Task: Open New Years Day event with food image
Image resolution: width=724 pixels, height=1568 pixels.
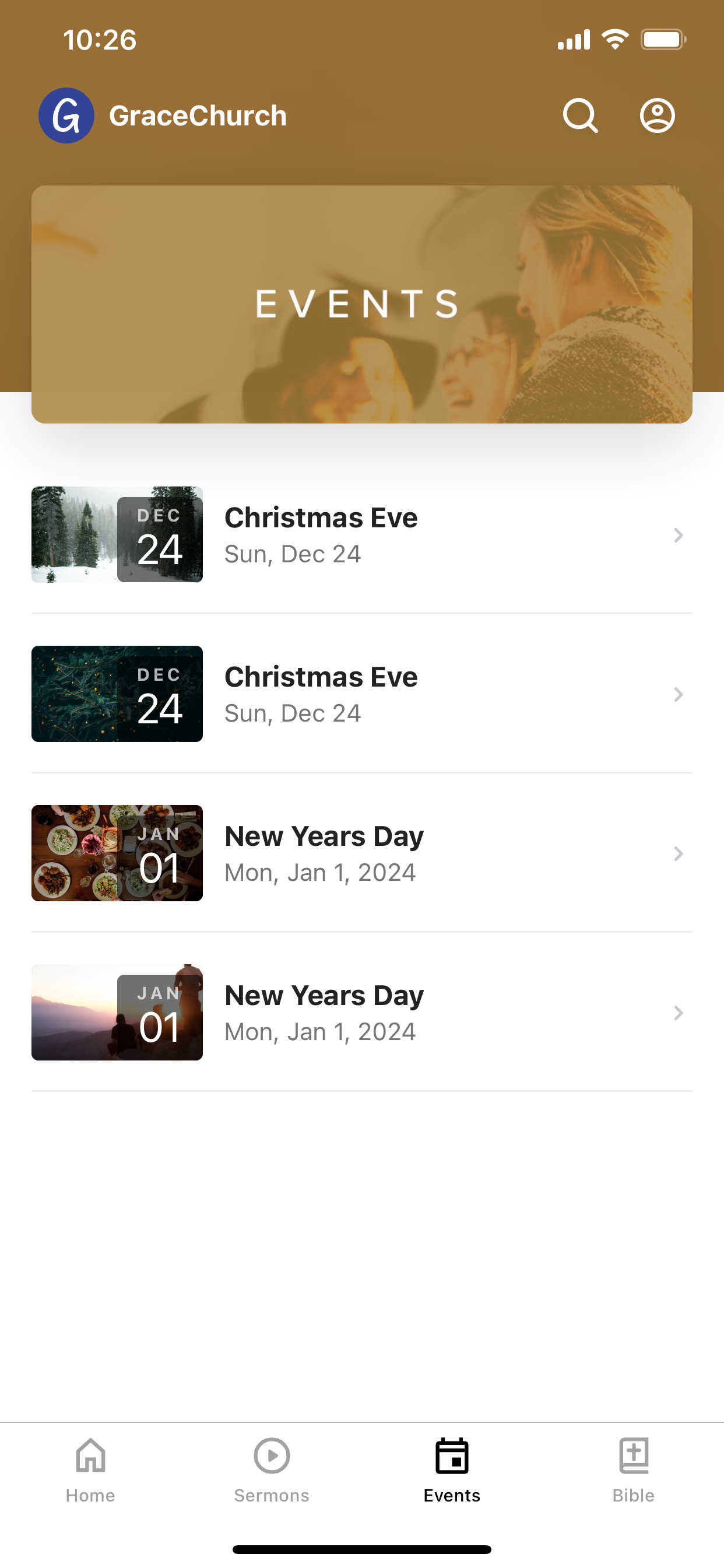Action: [x=362, y=853]
